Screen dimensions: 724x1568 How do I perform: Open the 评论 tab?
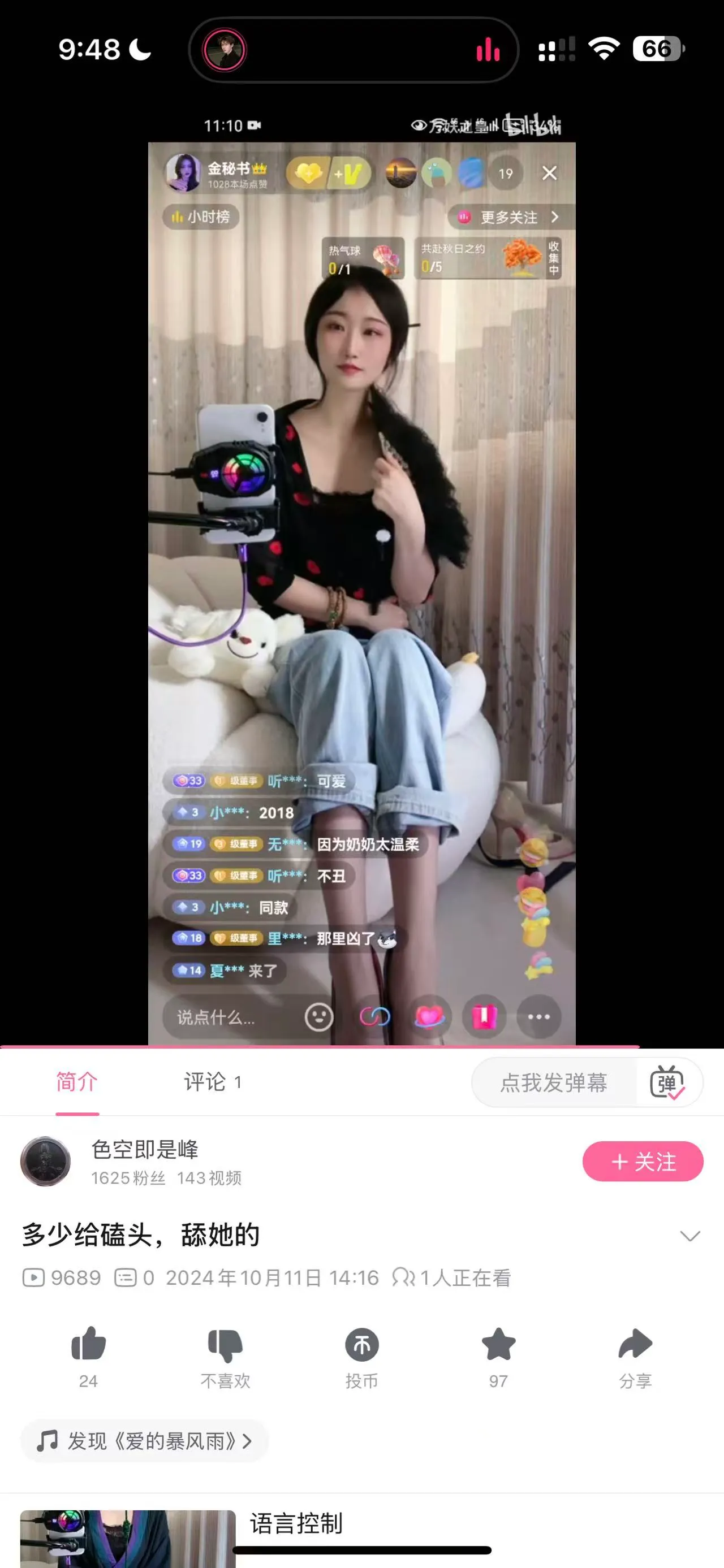[x=213, y=1082]
